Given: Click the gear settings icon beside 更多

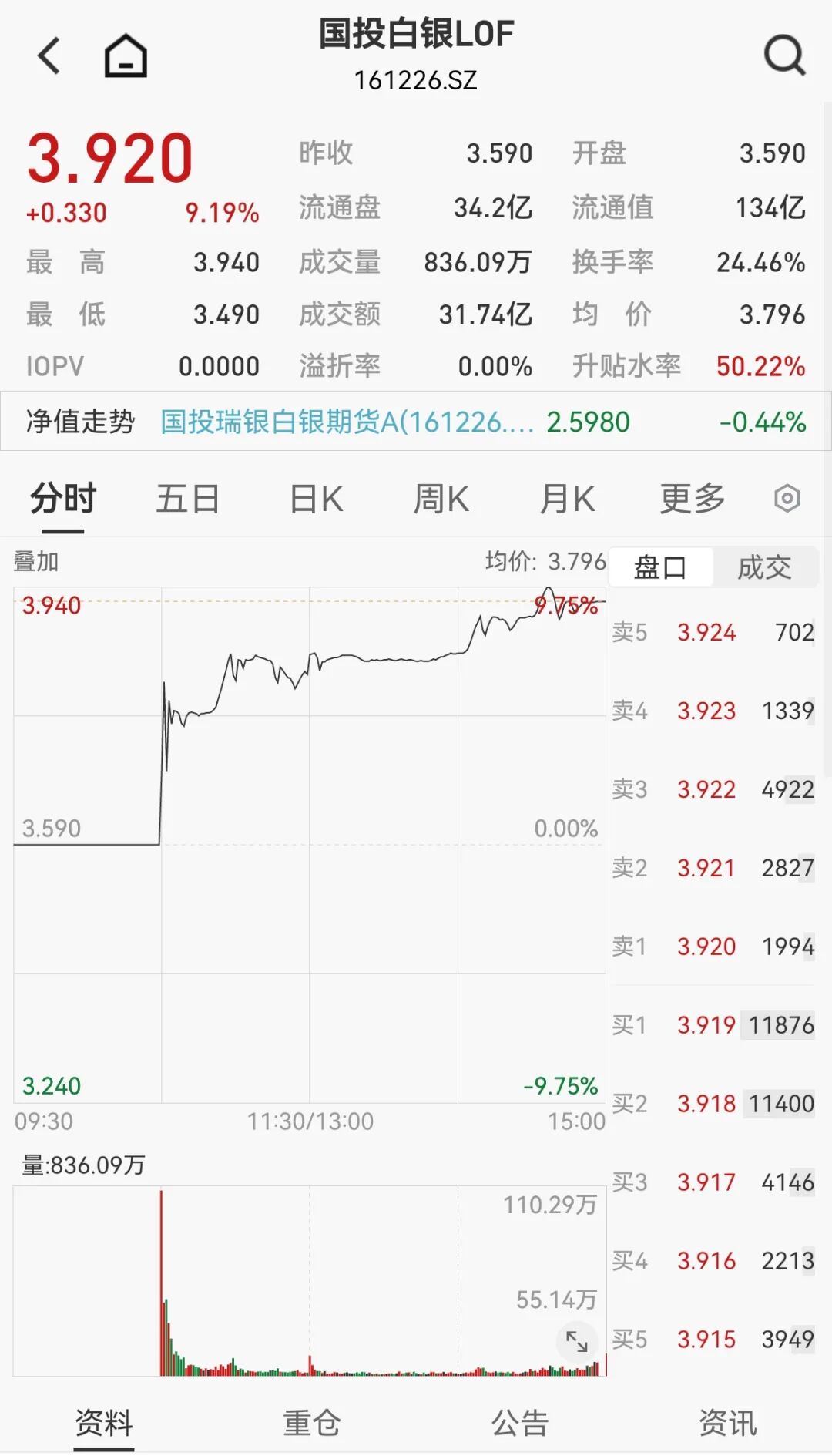Looking at the screenshot, I should click(x=785, y=499).
